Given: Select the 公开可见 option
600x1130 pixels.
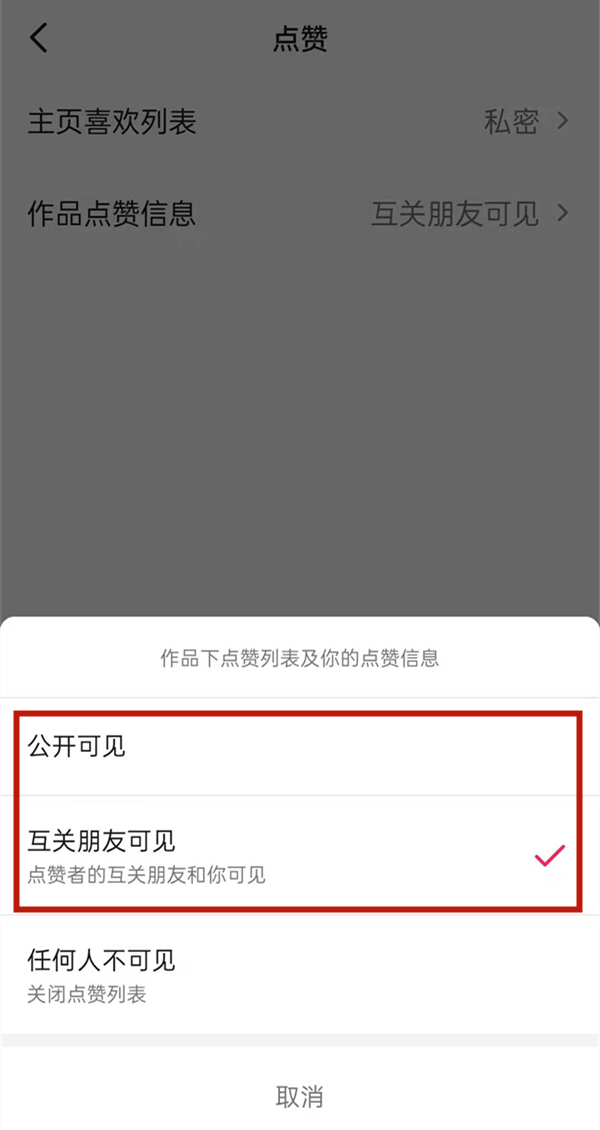Looking at the screenshot, I should (x=298, y=746).
